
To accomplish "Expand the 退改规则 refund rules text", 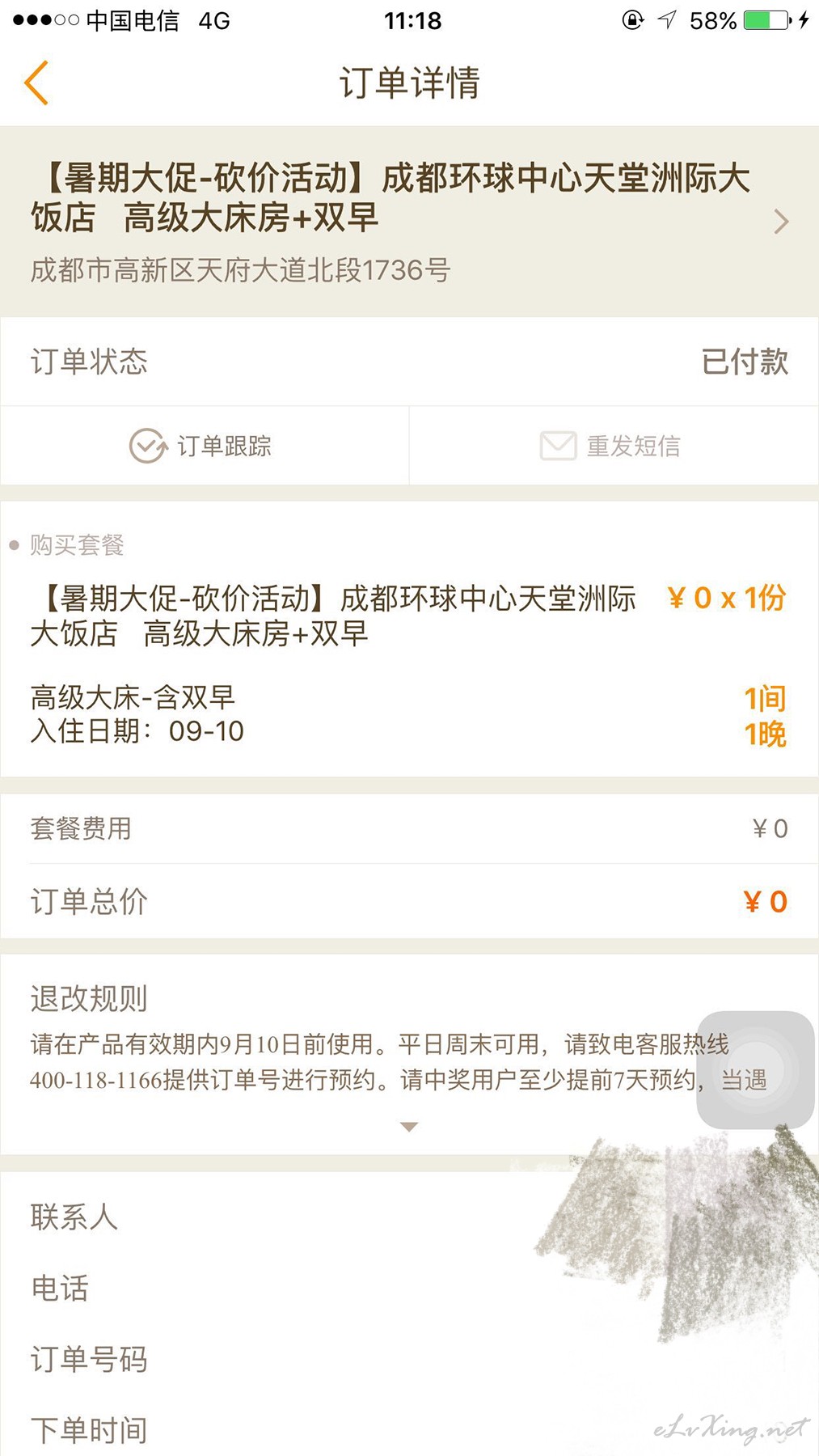I will (x=409, y=1127).
